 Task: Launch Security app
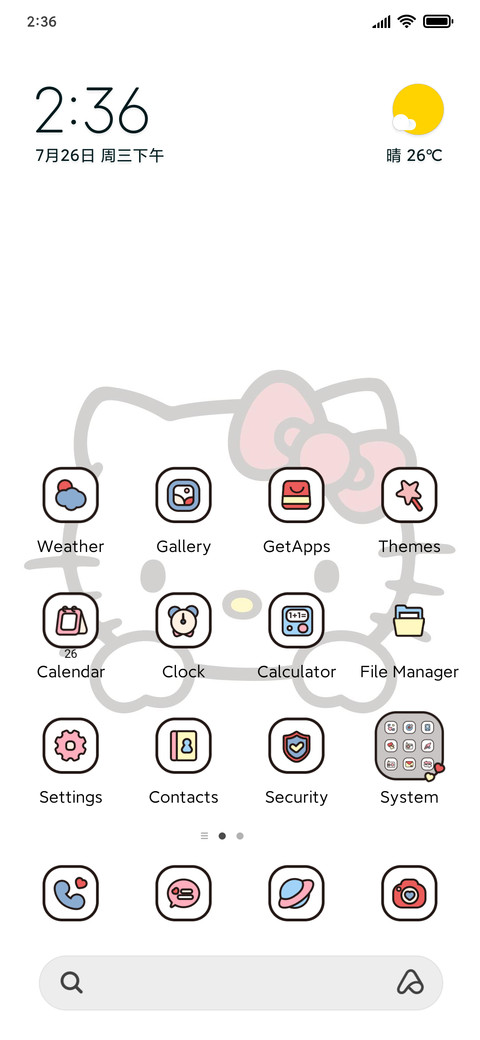(296, 746)
